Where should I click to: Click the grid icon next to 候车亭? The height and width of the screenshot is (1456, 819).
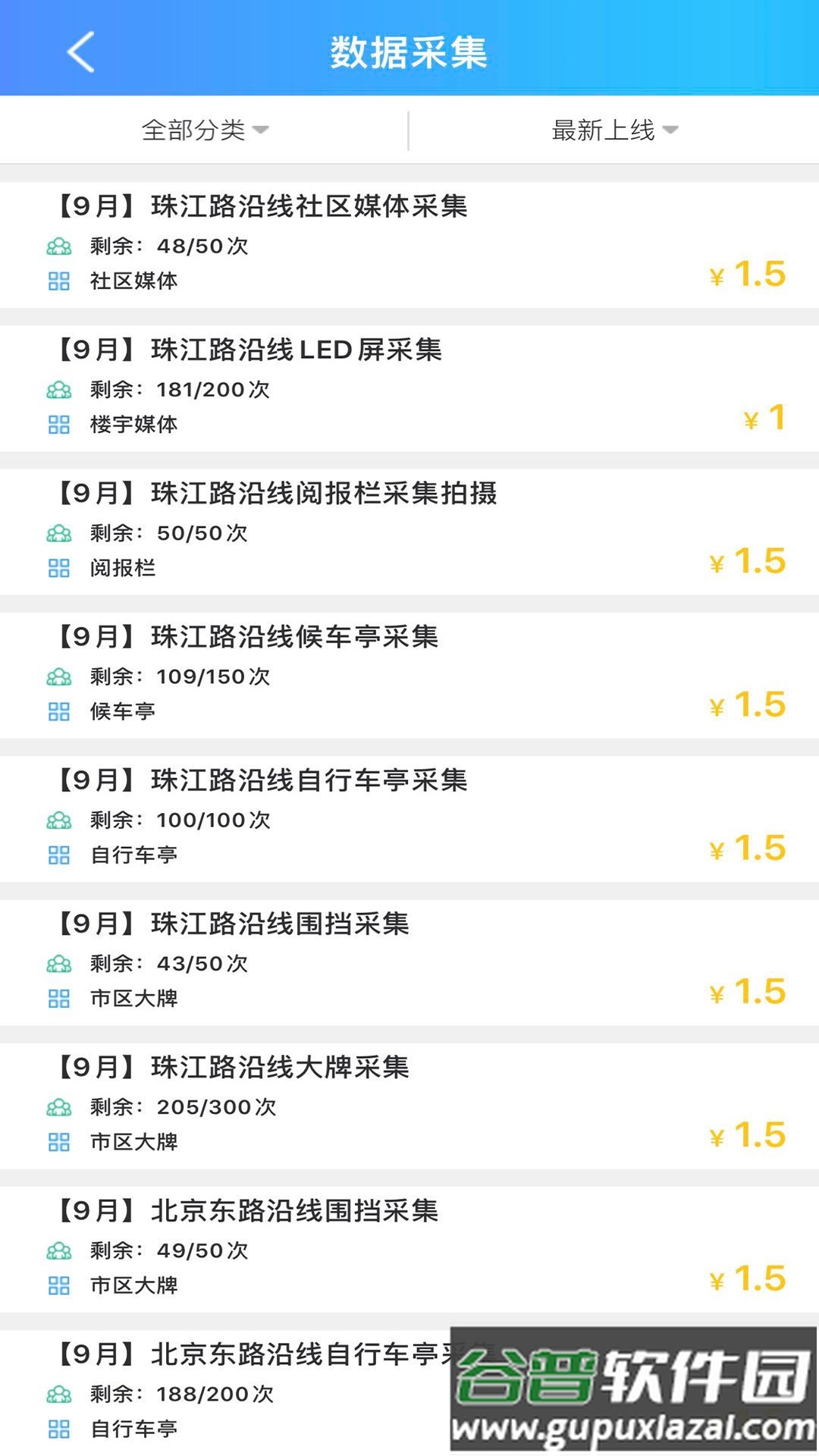(59, 711)
